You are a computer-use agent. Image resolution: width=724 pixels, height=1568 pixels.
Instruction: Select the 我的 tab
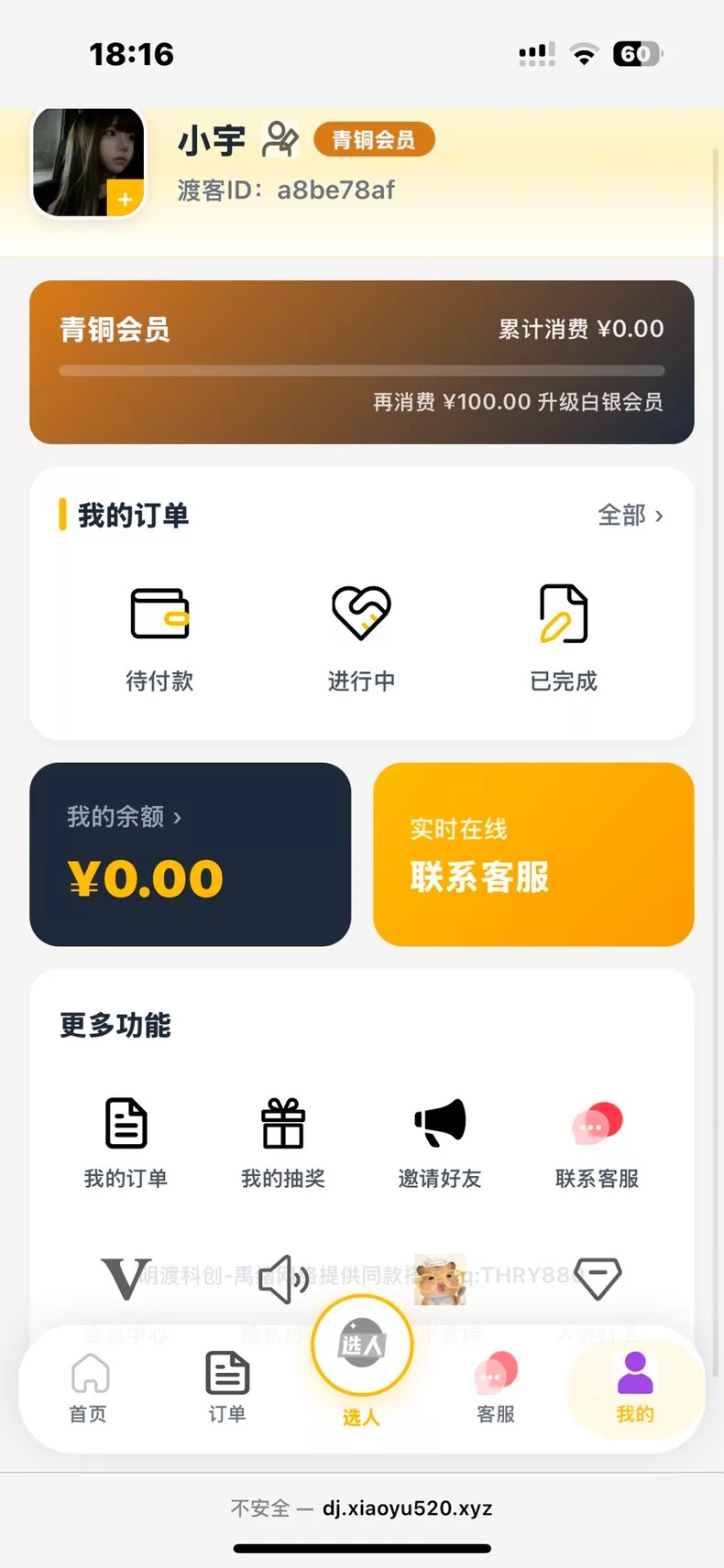635,1388
